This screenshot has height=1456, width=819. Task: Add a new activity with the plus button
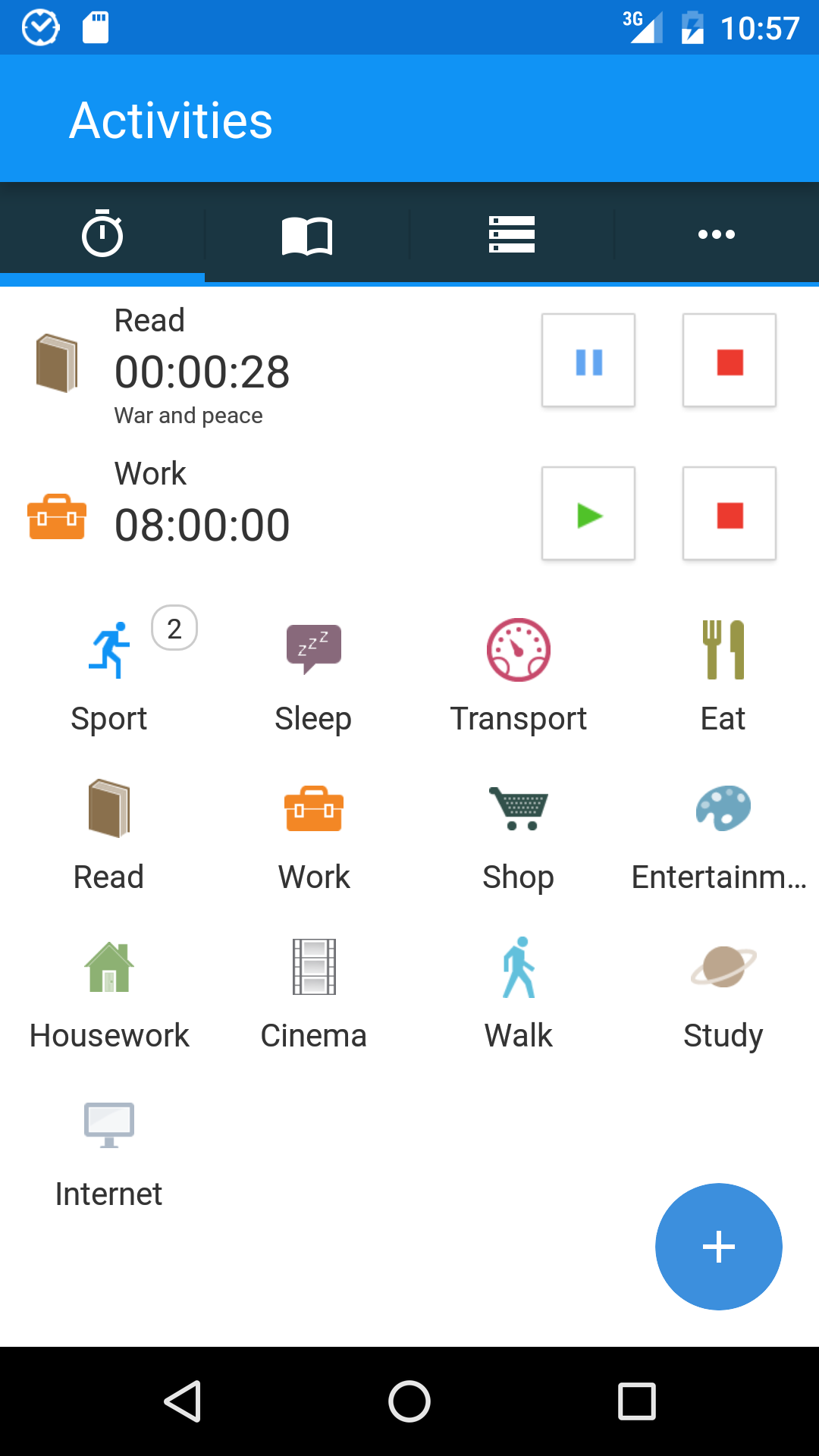point(718,1246)
